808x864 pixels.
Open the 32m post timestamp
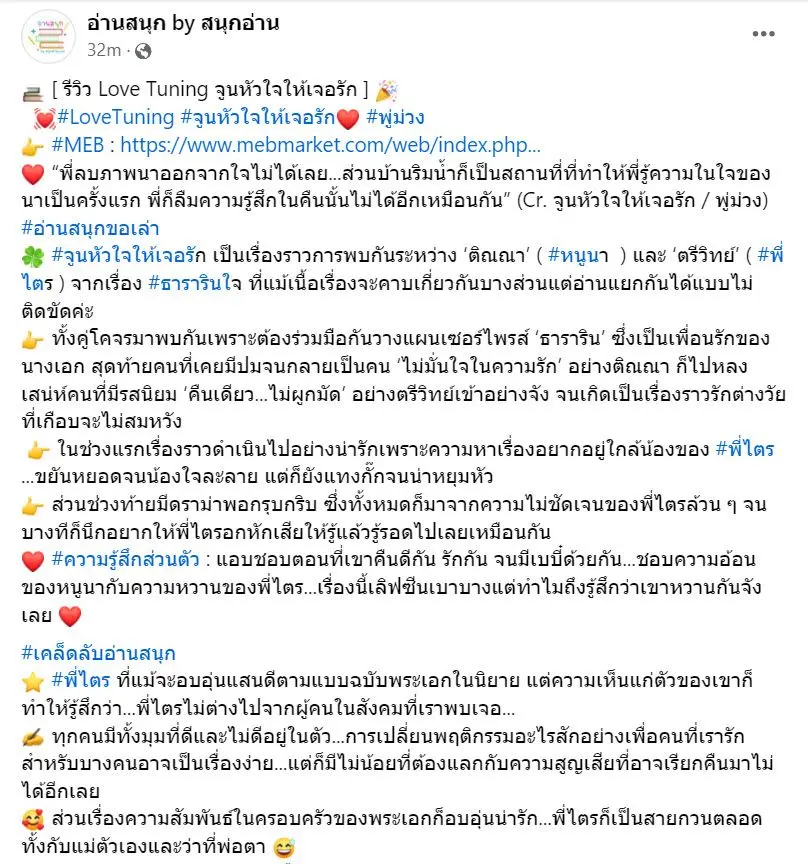click(105, 50)
